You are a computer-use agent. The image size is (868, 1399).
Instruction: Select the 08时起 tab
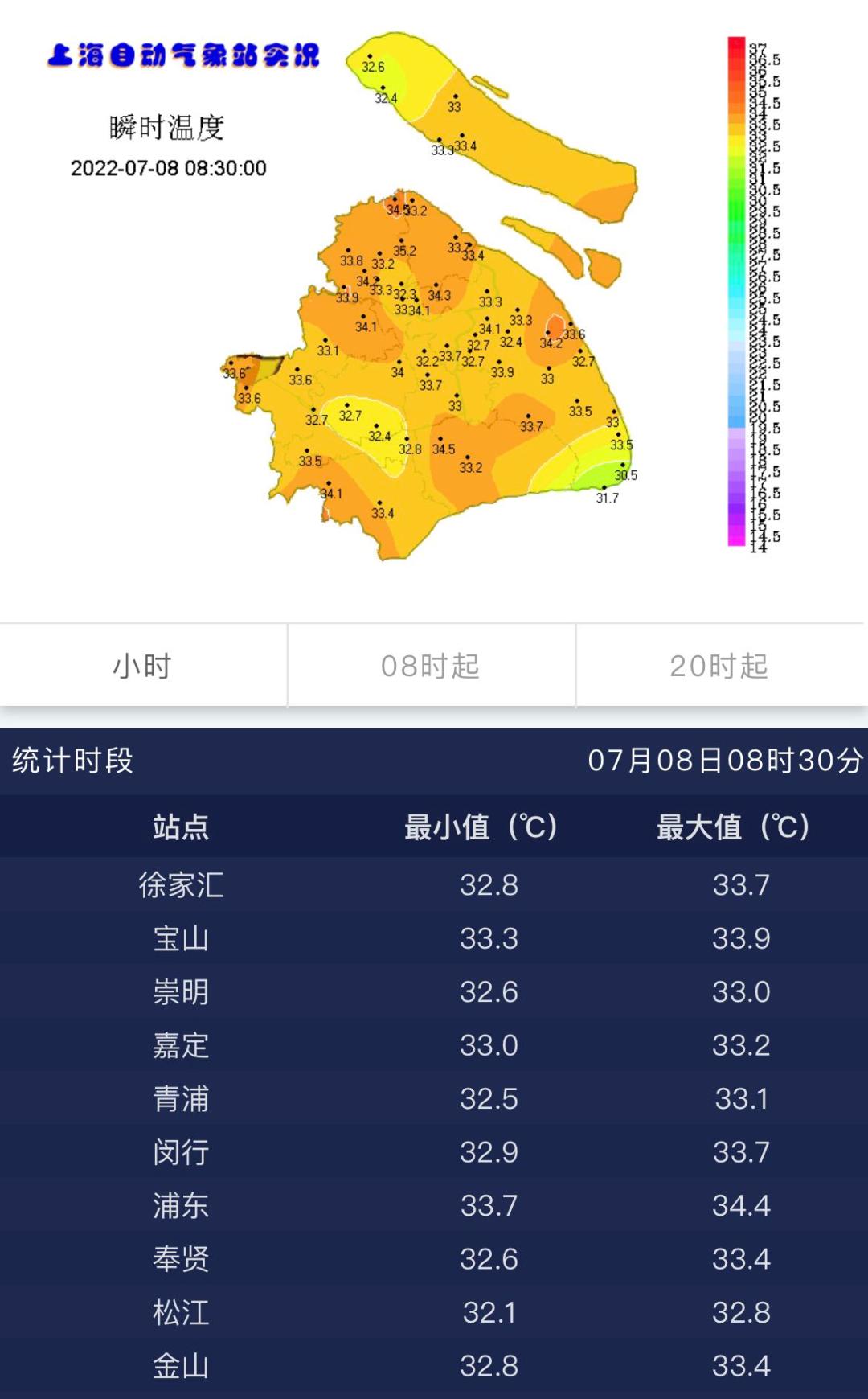click(431, 666)
